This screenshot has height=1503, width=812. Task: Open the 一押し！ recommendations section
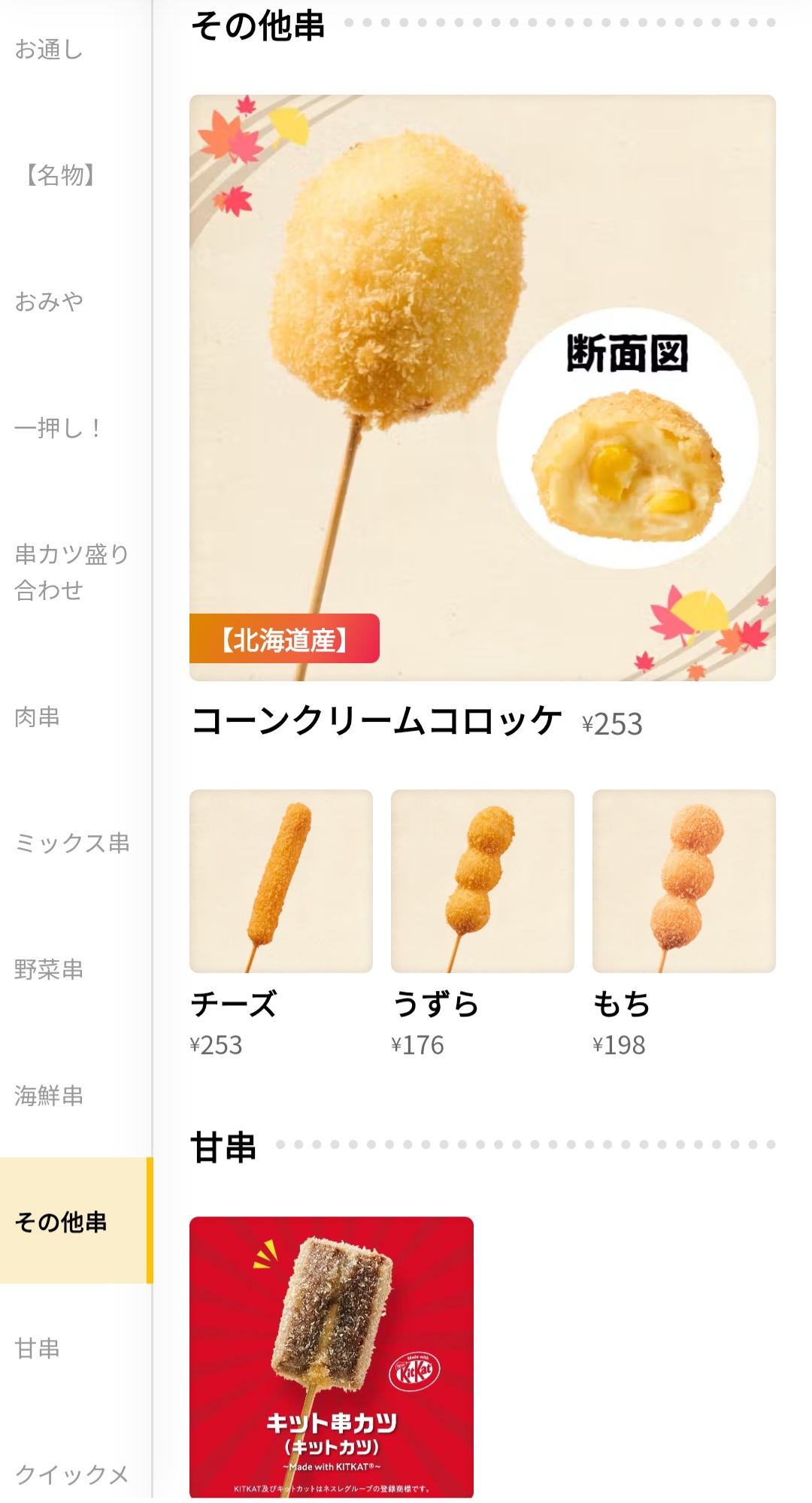(x=54, y=429)
